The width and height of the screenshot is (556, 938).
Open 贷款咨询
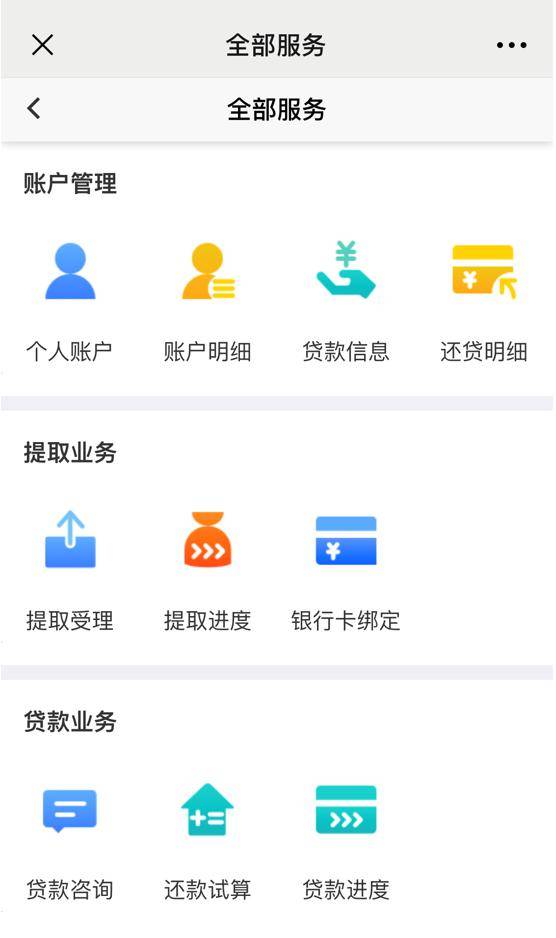[69, 840]
